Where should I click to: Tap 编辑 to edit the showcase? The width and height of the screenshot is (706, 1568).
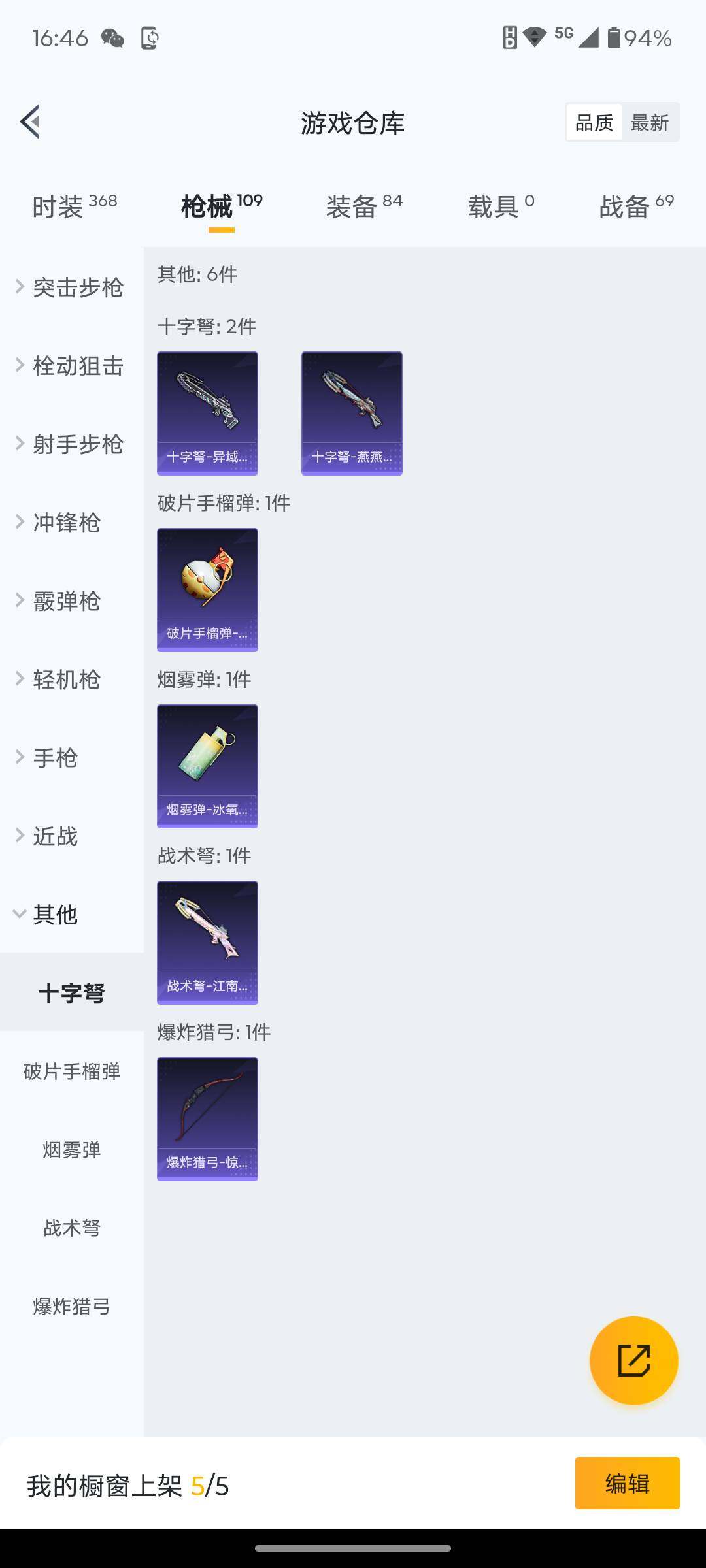627,1483
